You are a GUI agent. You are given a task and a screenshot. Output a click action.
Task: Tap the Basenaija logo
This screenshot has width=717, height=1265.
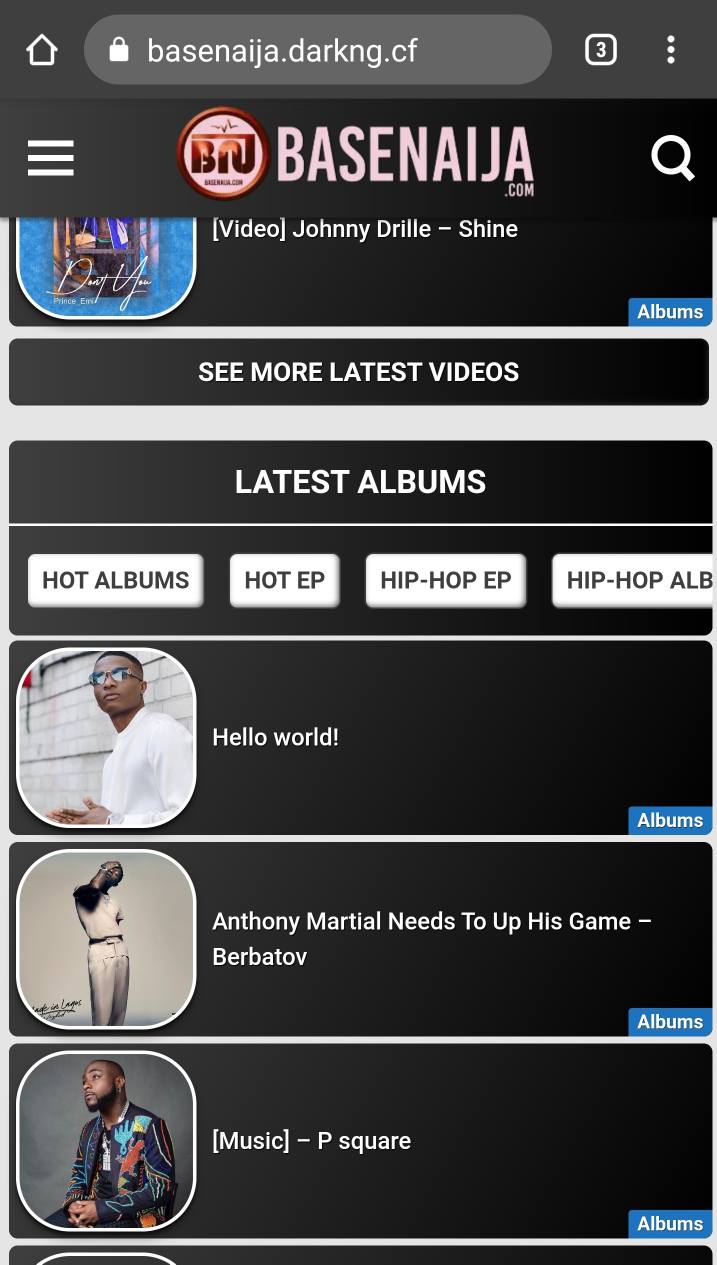pos(356,155)
